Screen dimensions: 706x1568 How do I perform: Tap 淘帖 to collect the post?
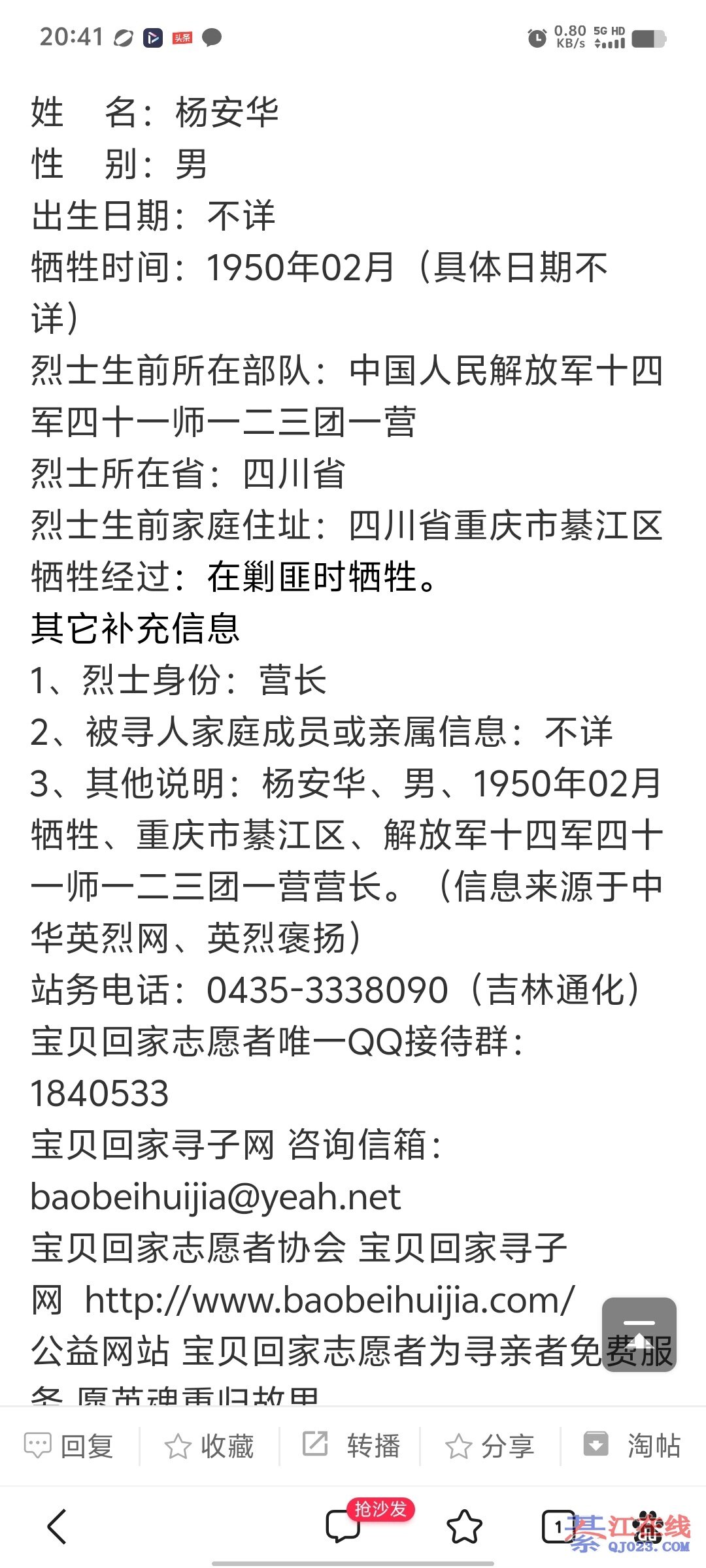(632, 1446)
